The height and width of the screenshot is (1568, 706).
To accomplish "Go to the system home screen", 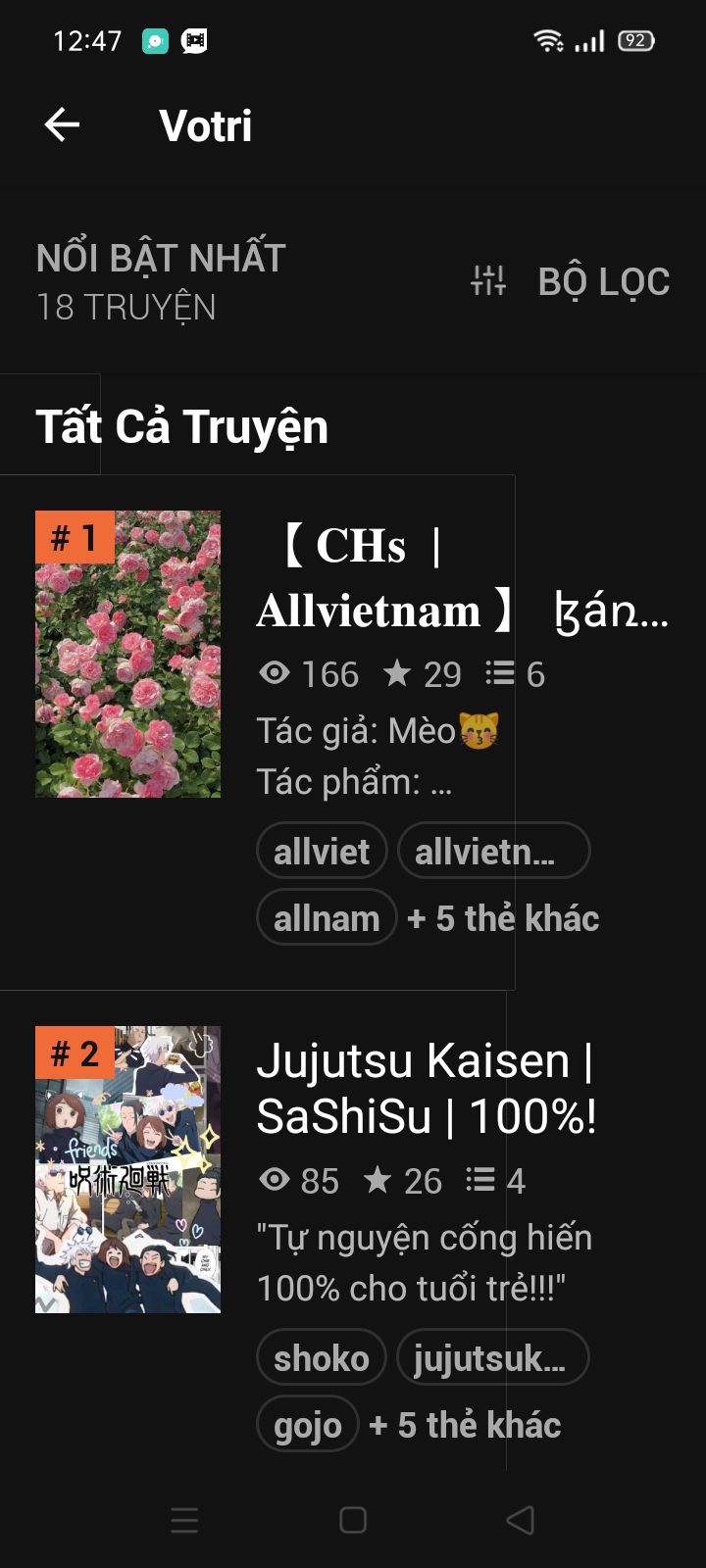I will click(353, 1520).
